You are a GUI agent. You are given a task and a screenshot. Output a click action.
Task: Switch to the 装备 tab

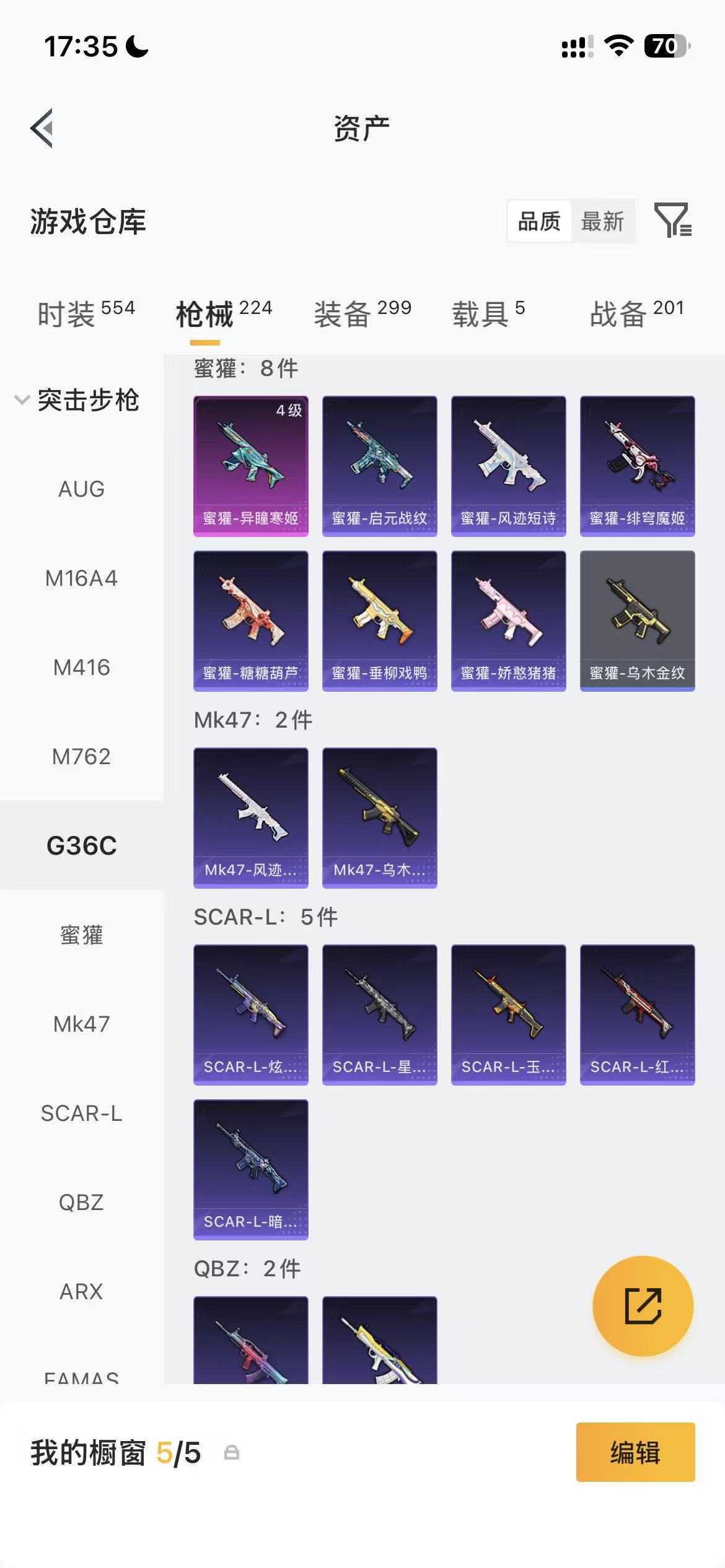tap(362, 313)
